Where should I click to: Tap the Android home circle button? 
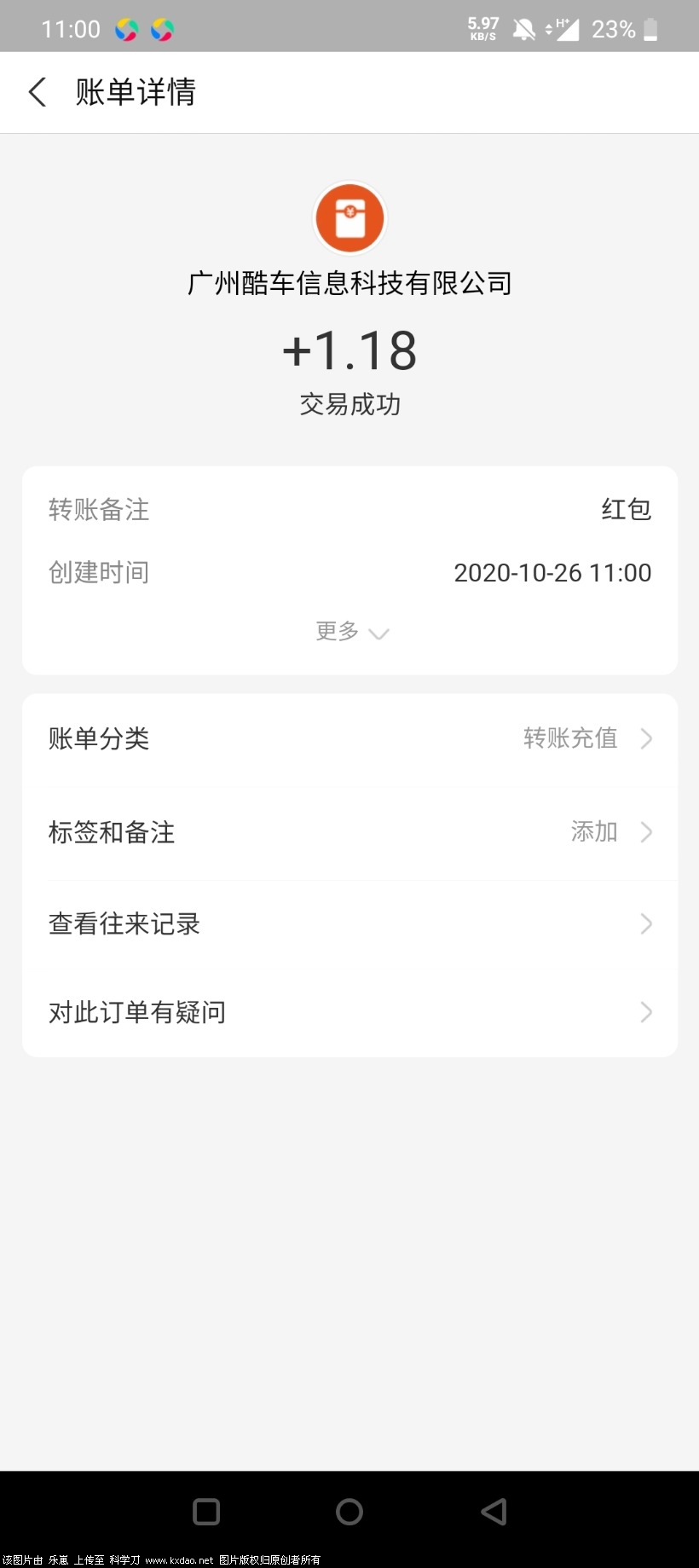pyautogui.click(x=349, y=1511)
